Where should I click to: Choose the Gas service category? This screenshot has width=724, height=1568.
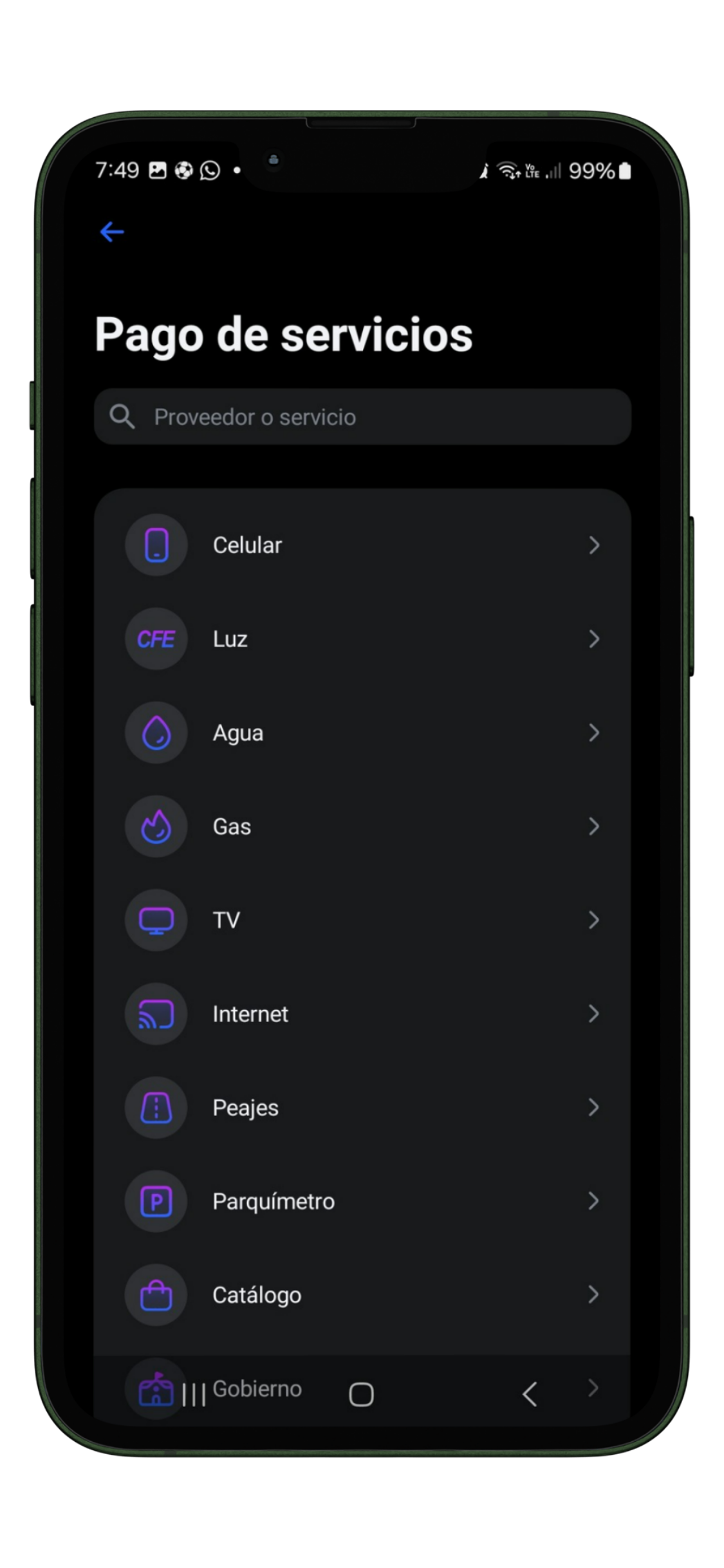pos(362,826)
